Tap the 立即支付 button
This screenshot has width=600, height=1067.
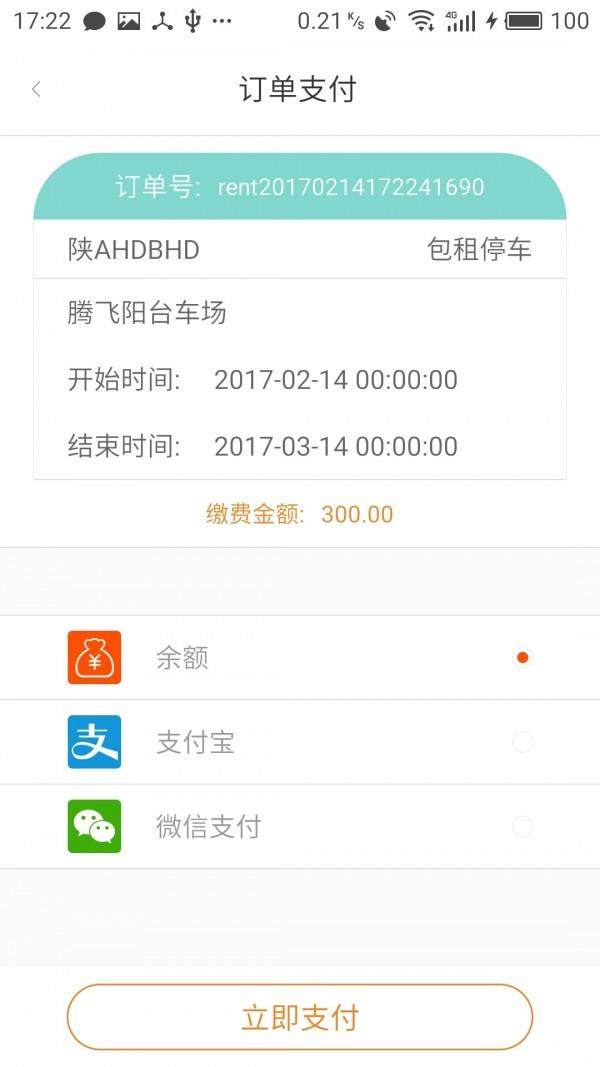click(300, 1017)
